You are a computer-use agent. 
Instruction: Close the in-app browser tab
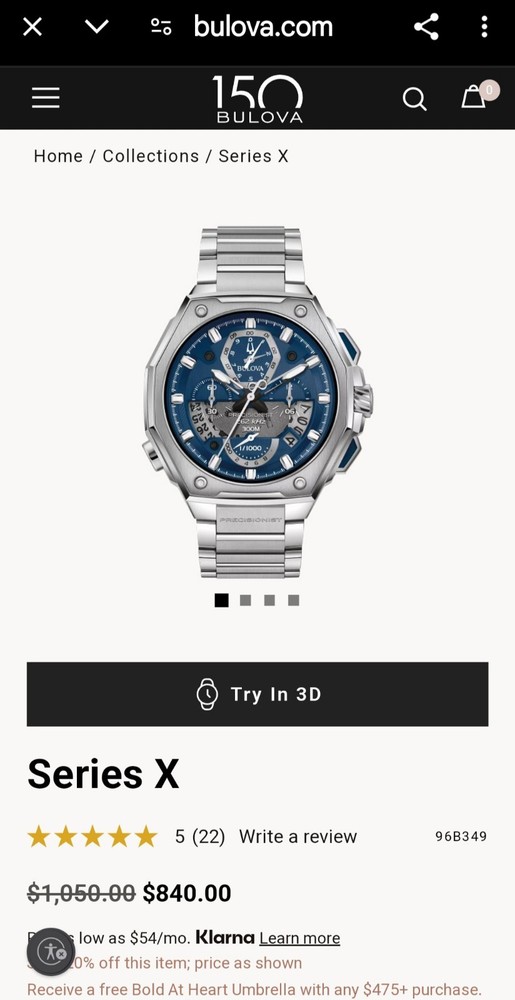tap(33, 27)
